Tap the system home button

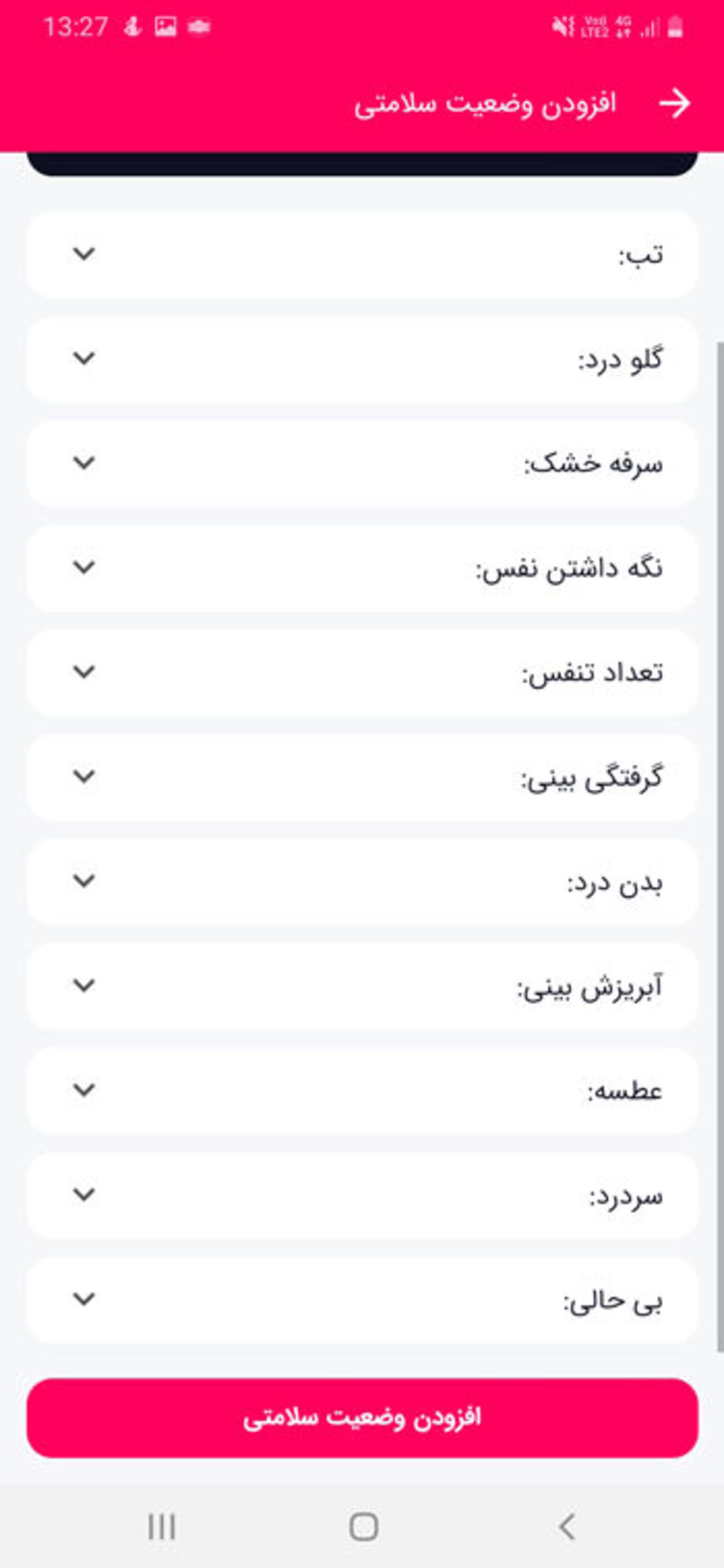[364, 1526]
